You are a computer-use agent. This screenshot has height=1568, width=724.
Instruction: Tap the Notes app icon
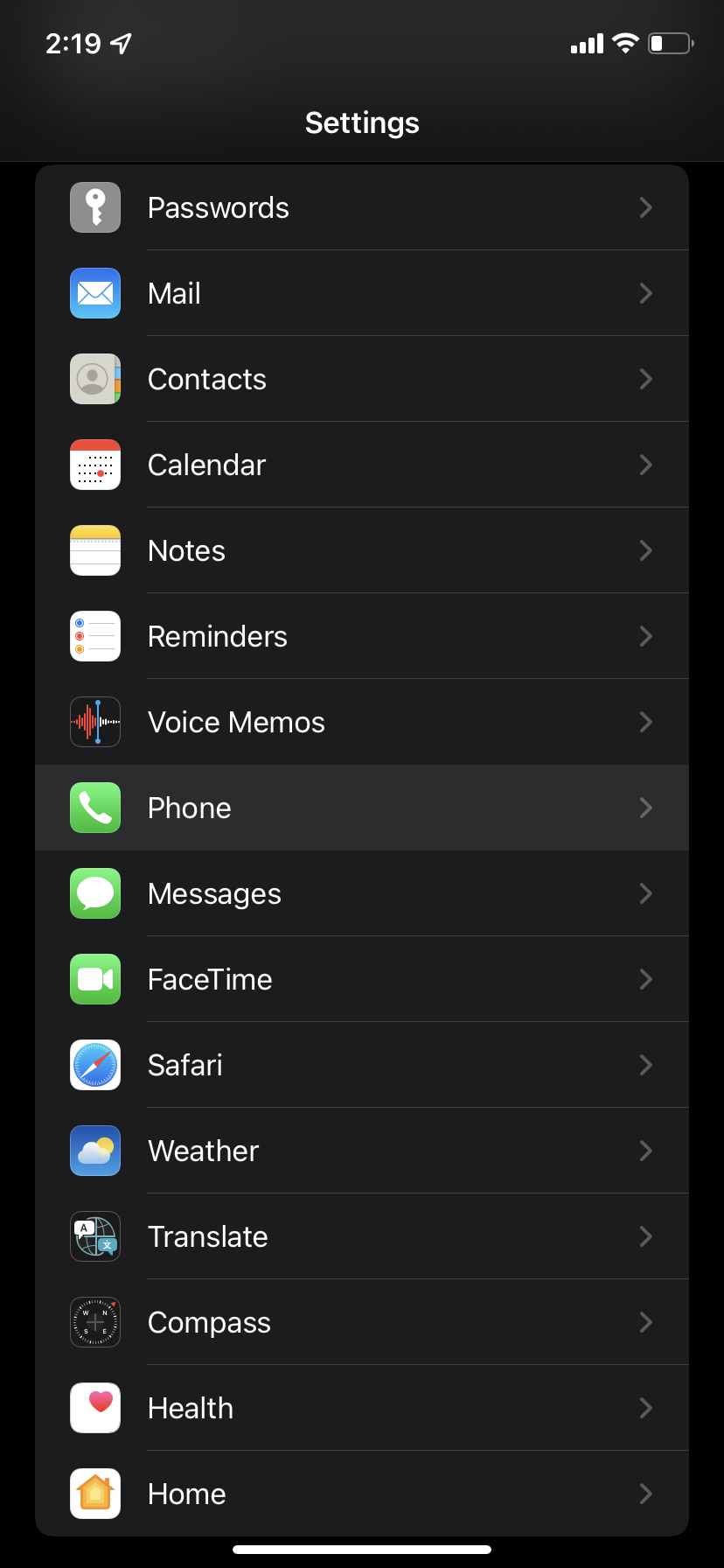pyautogui.click(x=94, y=550)
